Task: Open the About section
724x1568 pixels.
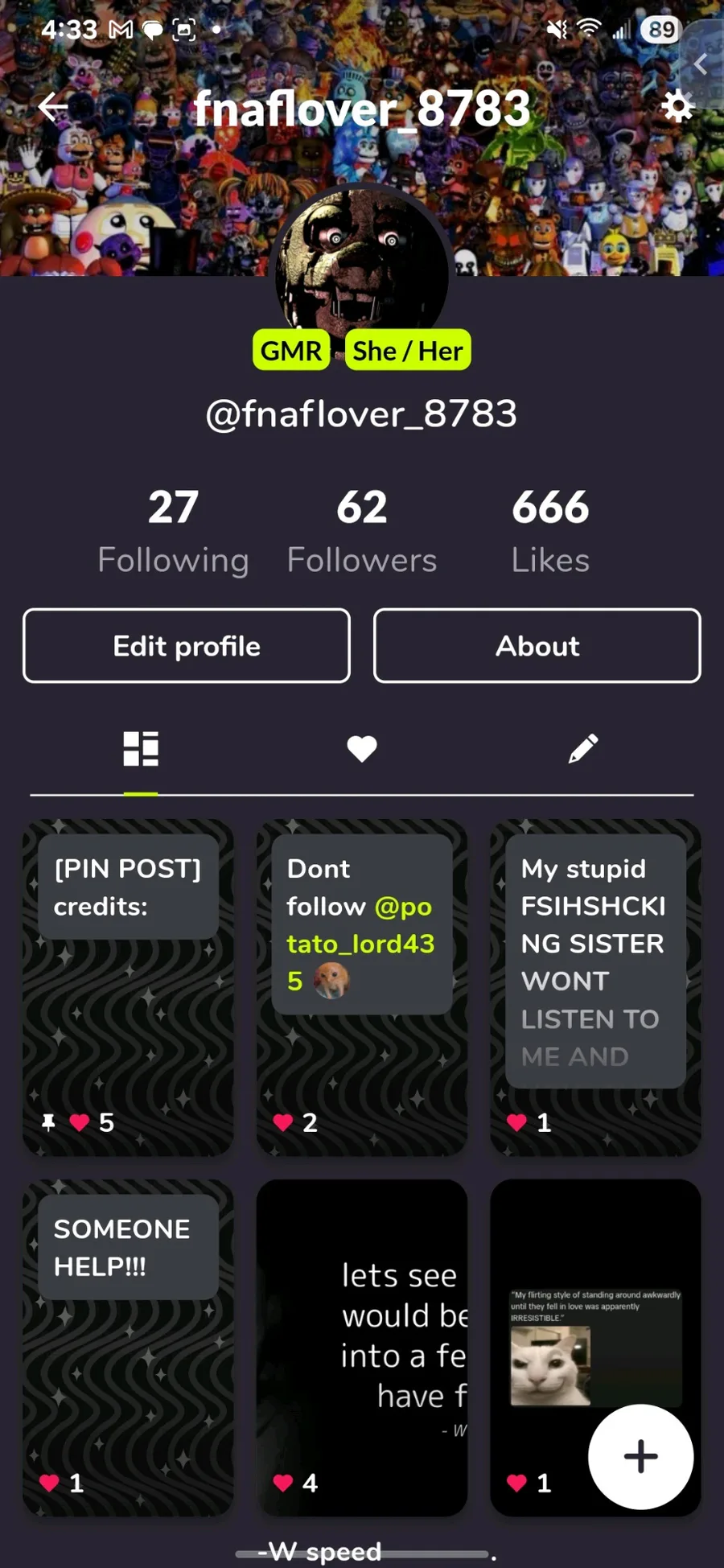Action: coord(537,646)
